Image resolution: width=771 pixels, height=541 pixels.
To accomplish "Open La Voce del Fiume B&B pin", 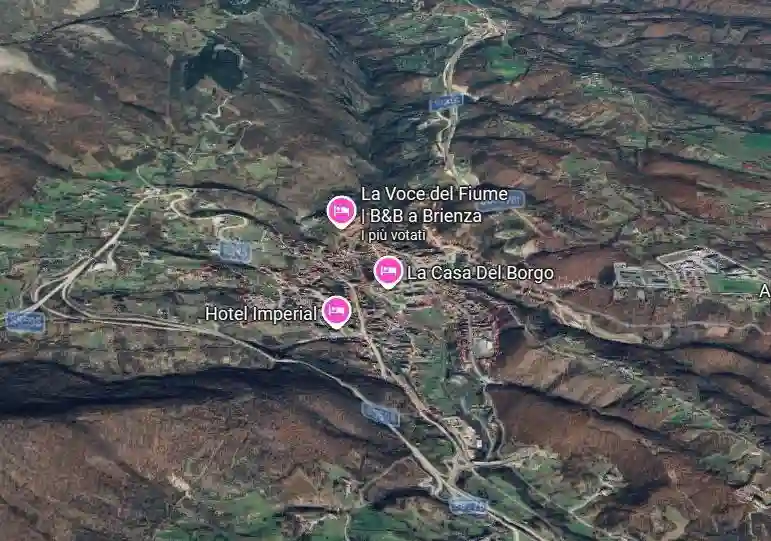I will point(341,211).
